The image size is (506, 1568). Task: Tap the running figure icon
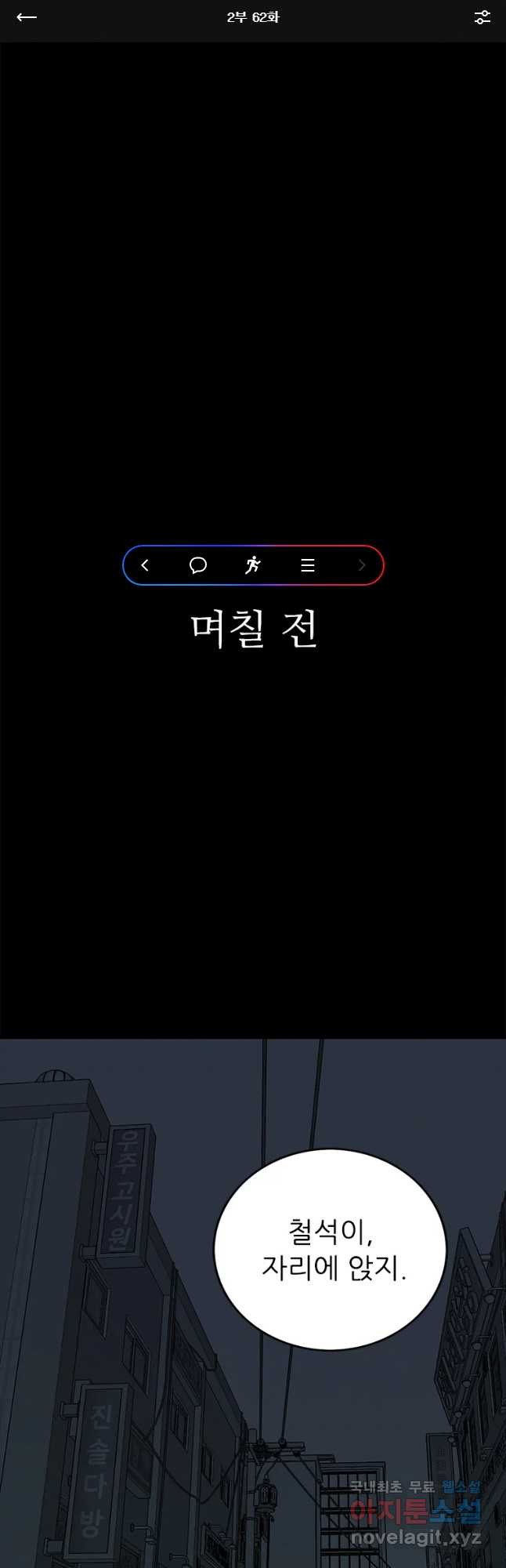(252, 565)
